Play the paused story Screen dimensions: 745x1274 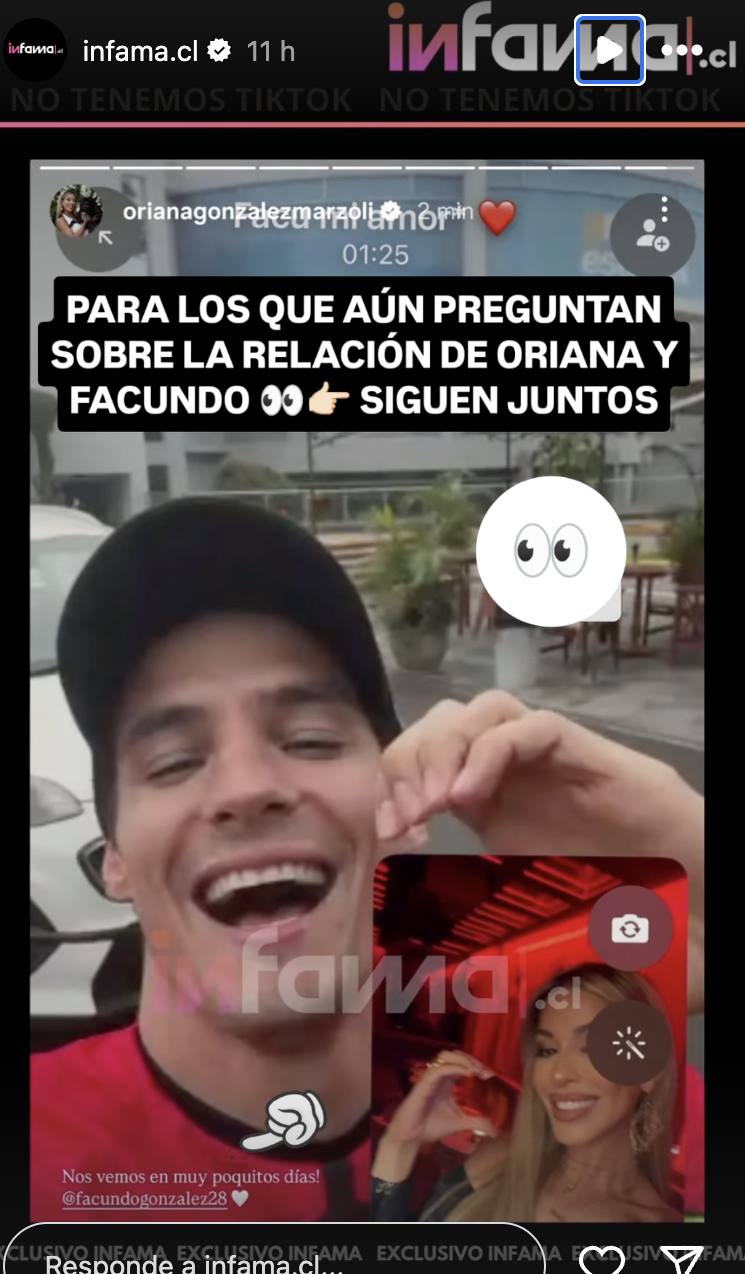pyautogui.click(x=609, y=50)
